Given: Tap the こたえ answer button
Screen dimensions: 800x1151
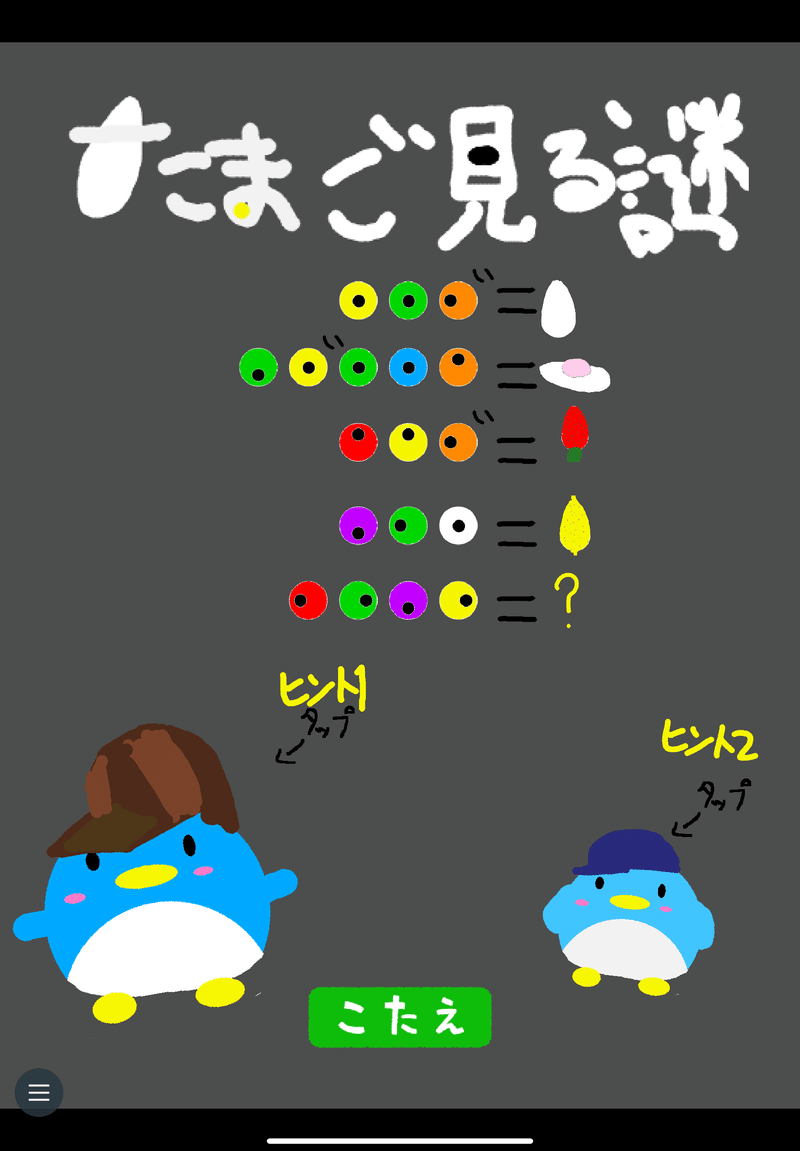Looking at the screenshot, I should 400,1017.
